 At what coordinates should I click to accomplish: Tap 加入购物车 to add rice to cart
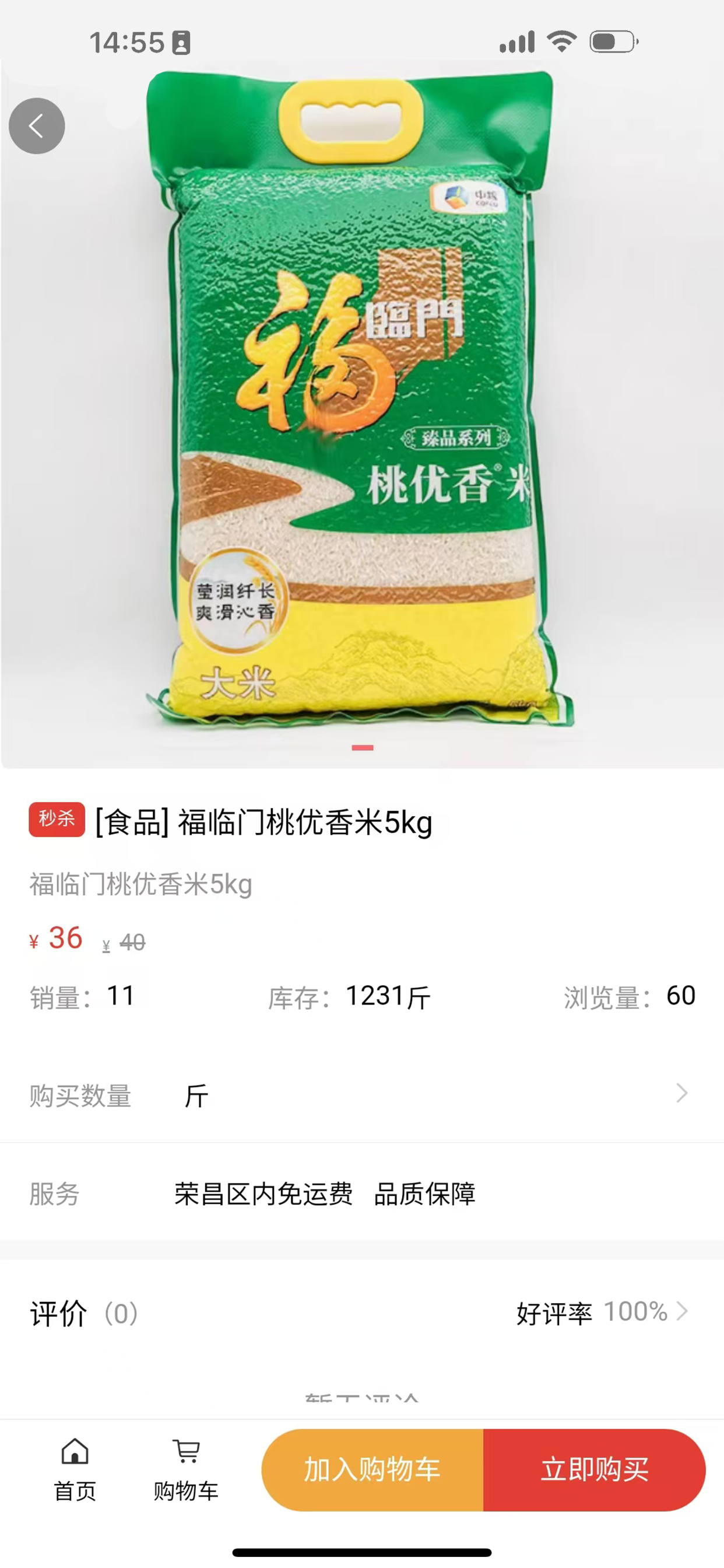pyautogui.click(x=372, y=1469)
